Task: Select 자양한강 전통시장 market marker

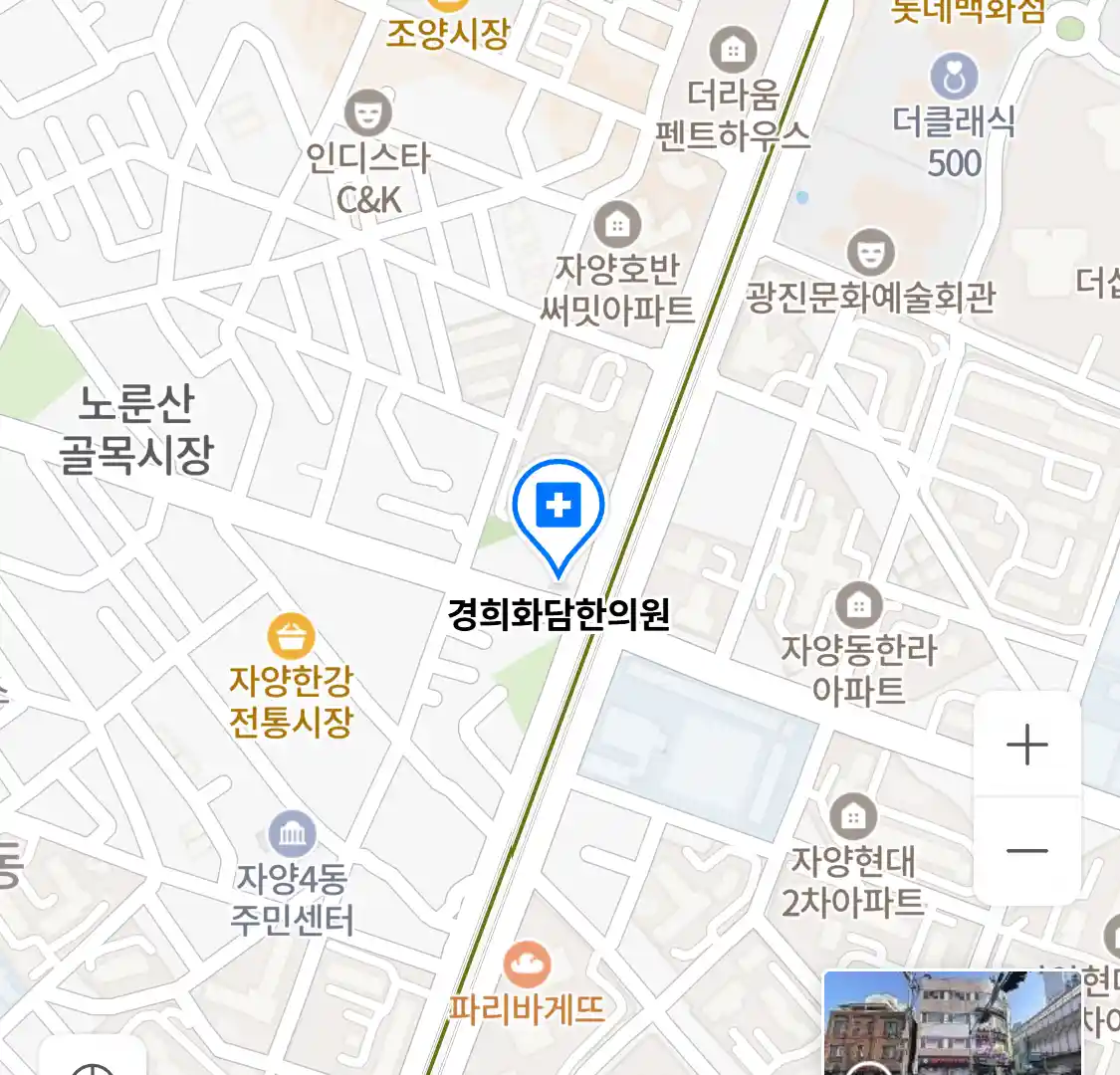Action: pyautogui.click(x=291, y=637)
